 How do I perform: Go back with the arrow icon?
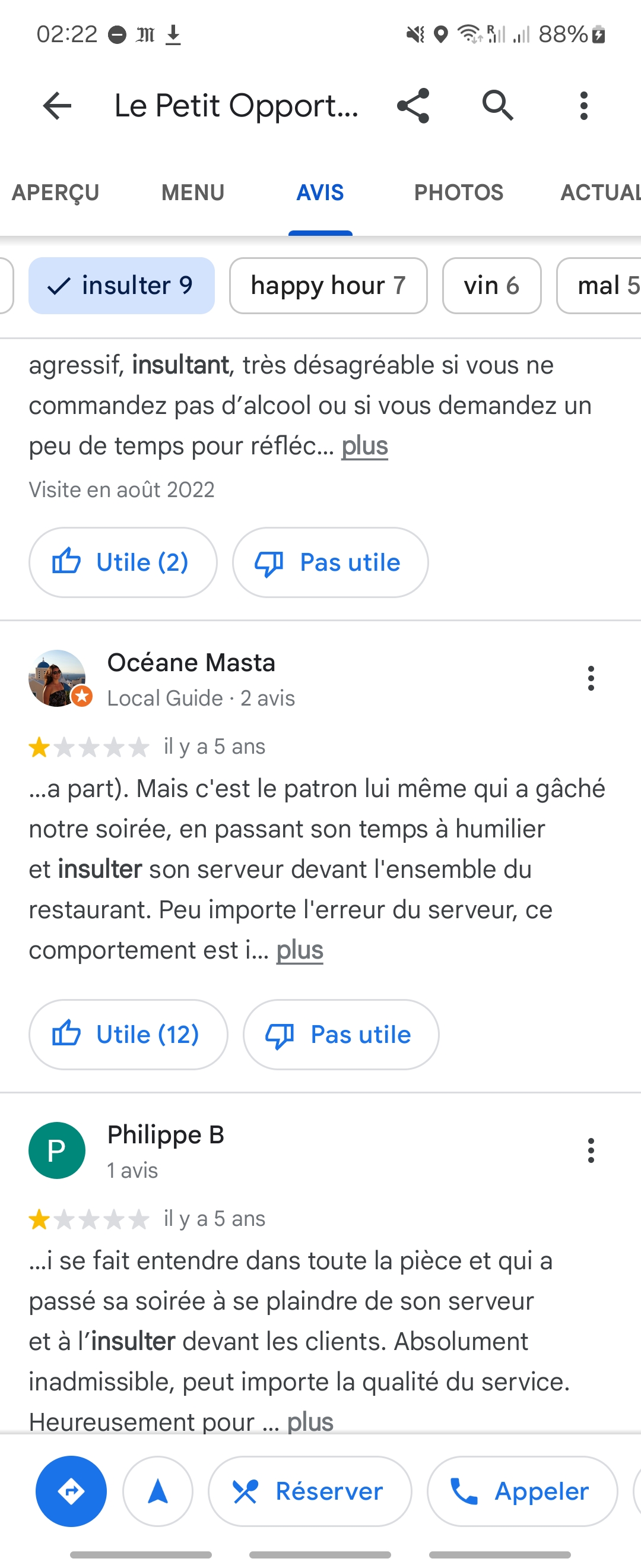pyautogui.click(x=57, y=106)
